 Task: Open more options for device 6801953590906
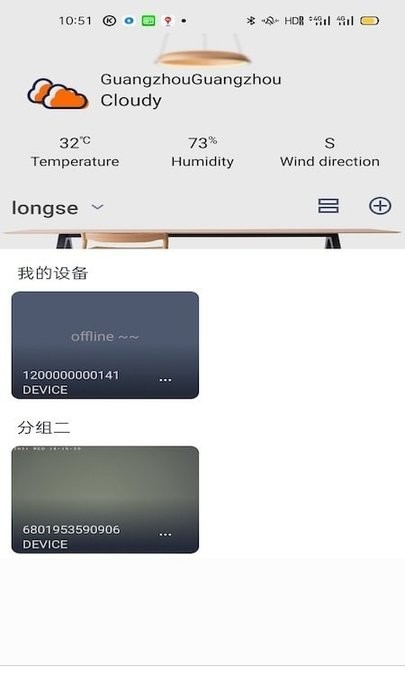165,535
